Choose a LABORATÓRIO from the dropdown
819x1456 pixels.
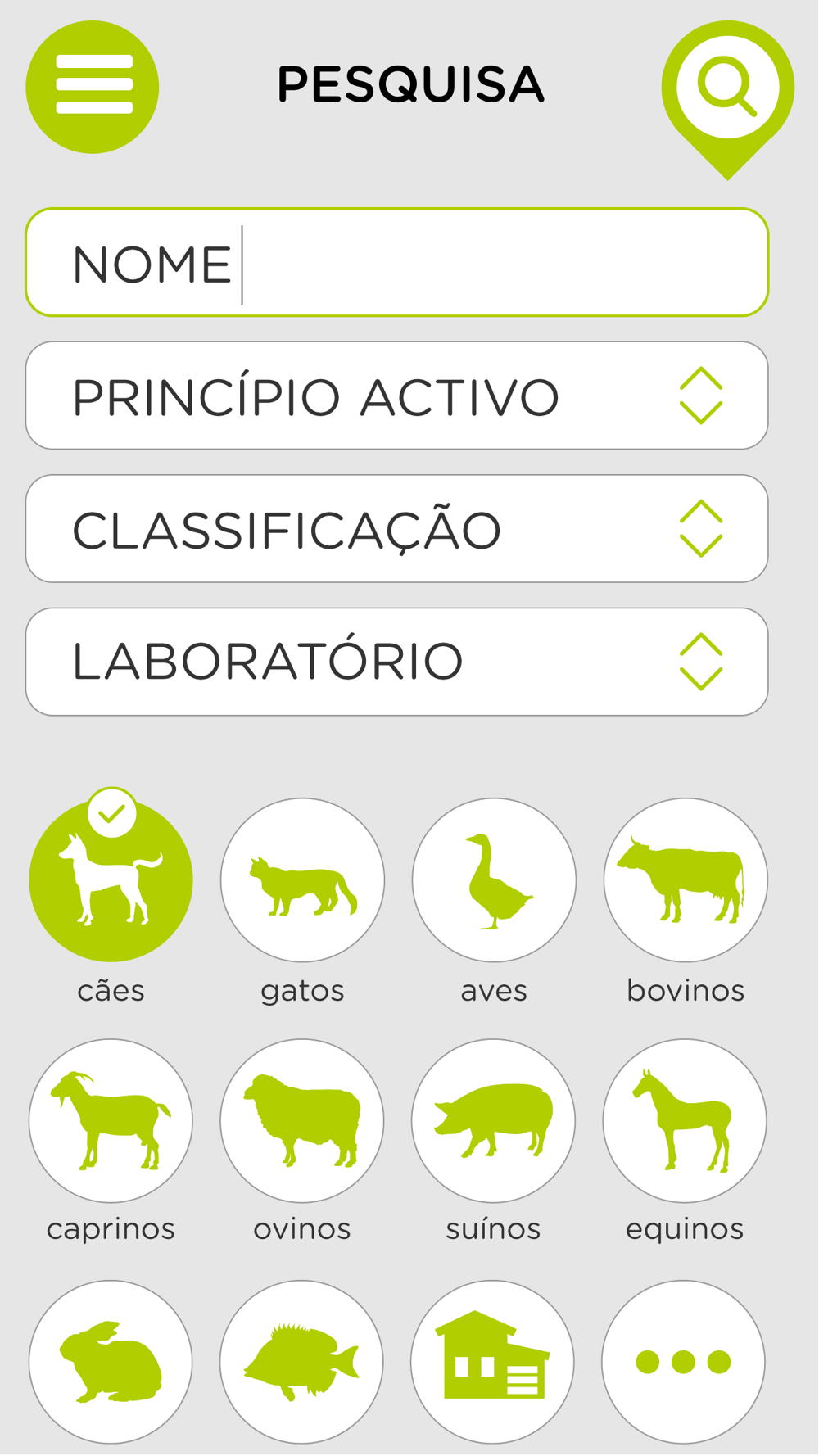[x=396, y=662]
